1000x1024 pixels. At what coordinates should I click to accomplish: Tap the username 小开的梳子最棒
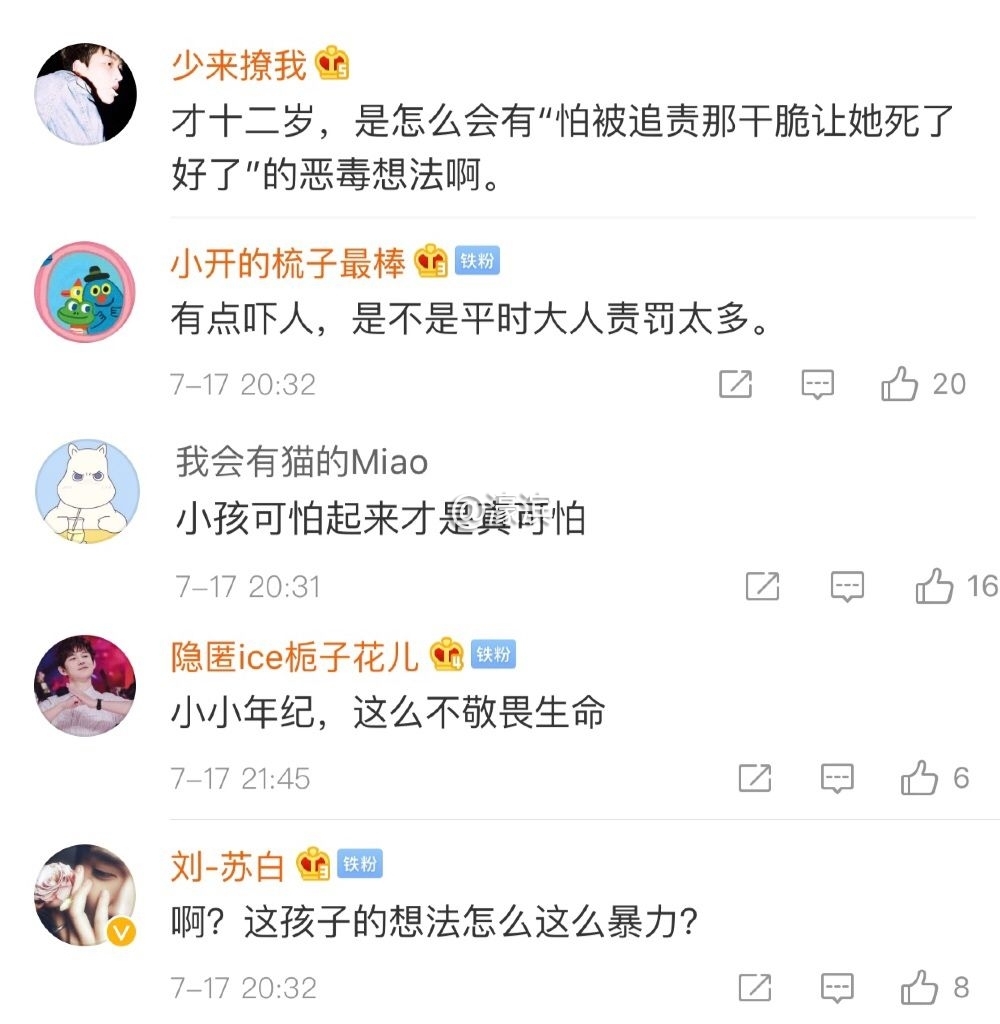coord(288,263)
